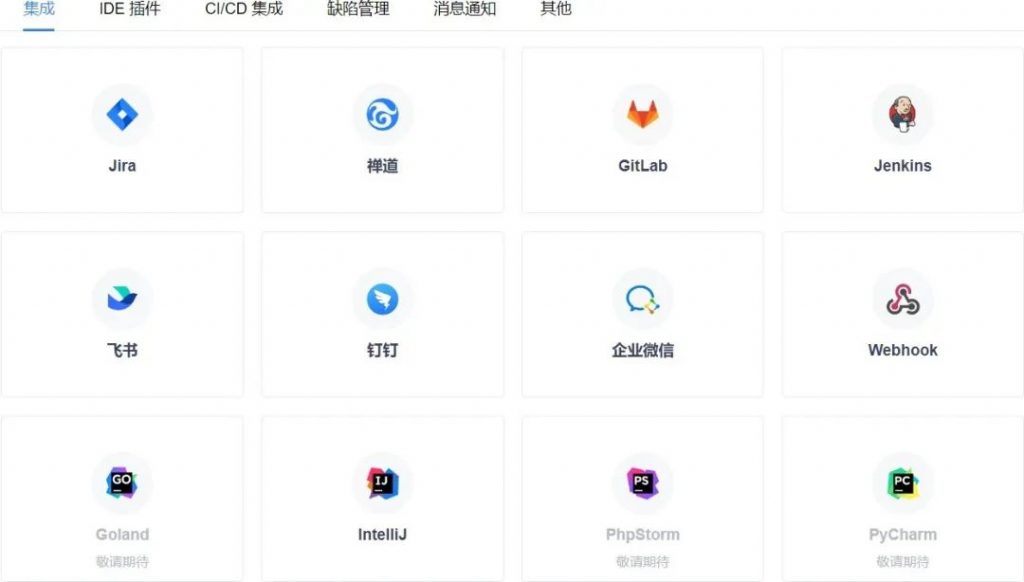The image size is (1024, 582).
Task: Open the 缺陷管理 tab
Action: [x=358, y=9]
